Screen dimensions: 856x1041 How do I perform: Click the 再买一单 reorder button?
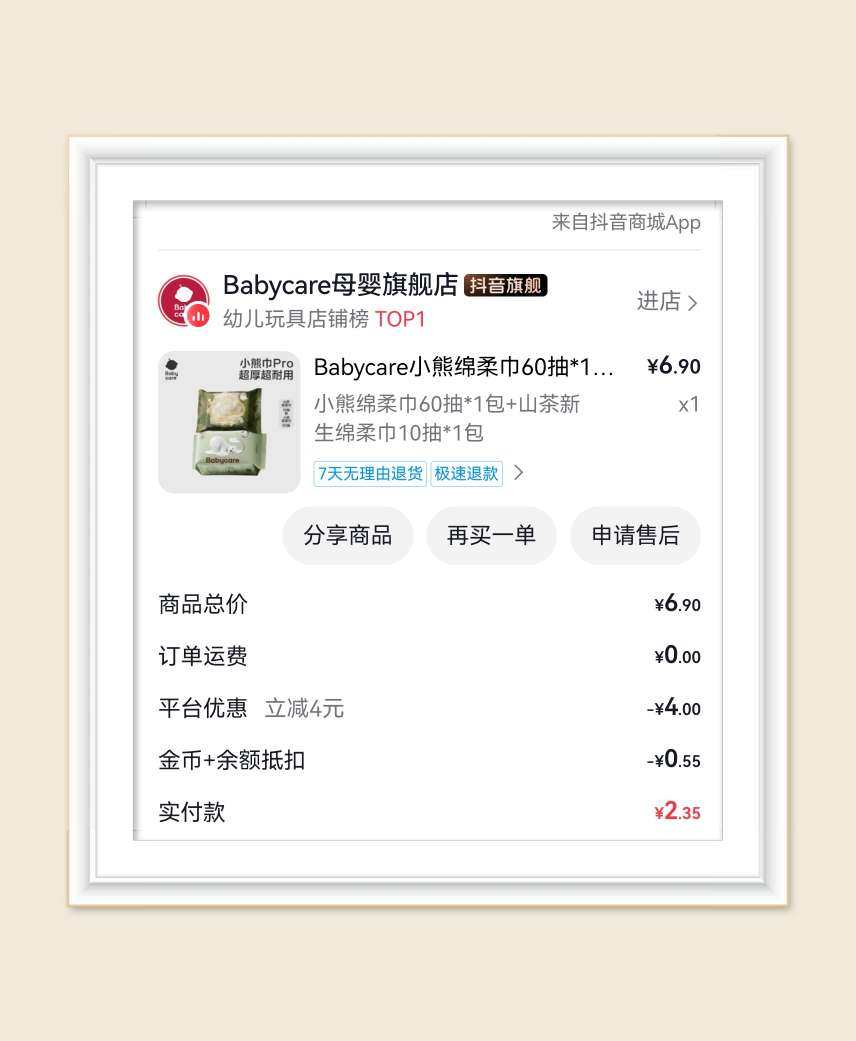491,536
